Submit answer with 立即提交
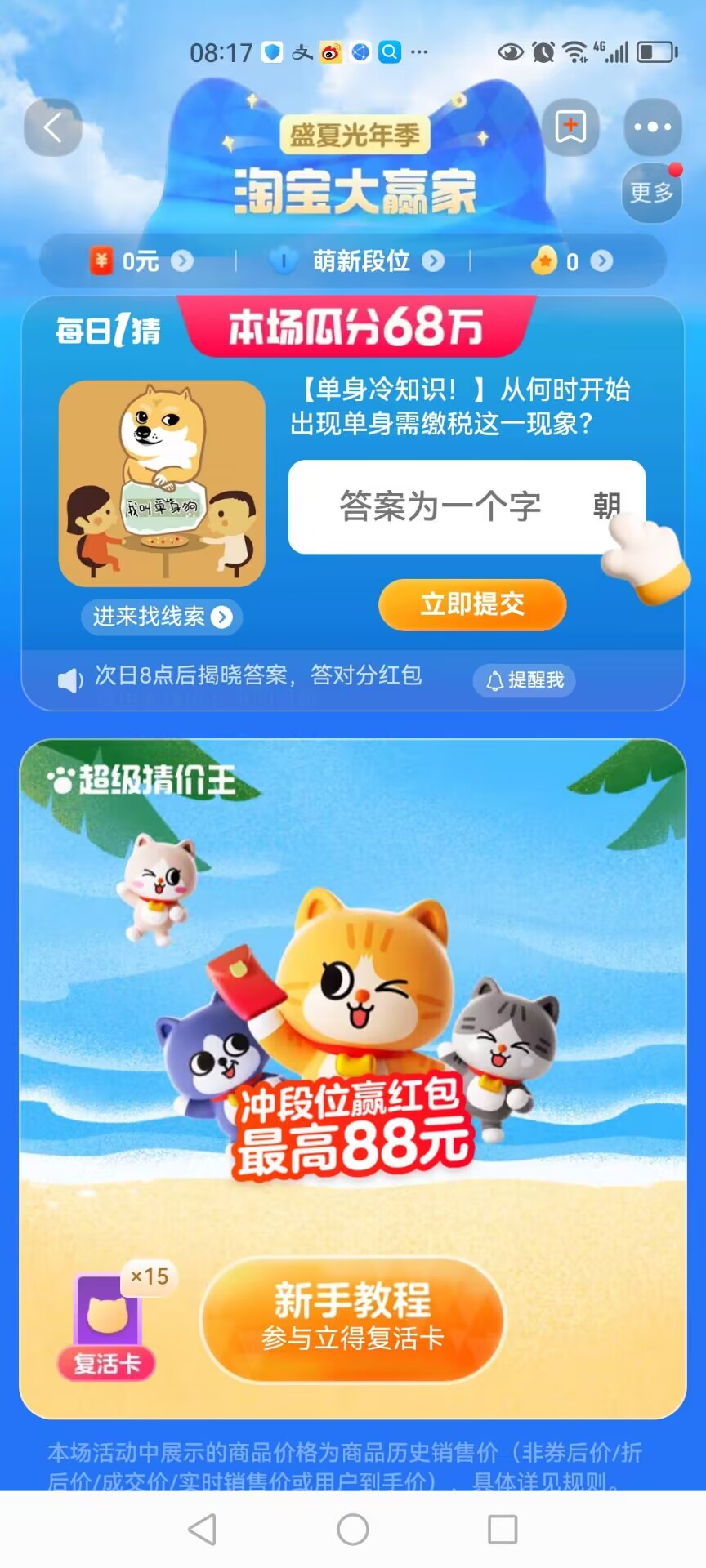 pos(472,605)
